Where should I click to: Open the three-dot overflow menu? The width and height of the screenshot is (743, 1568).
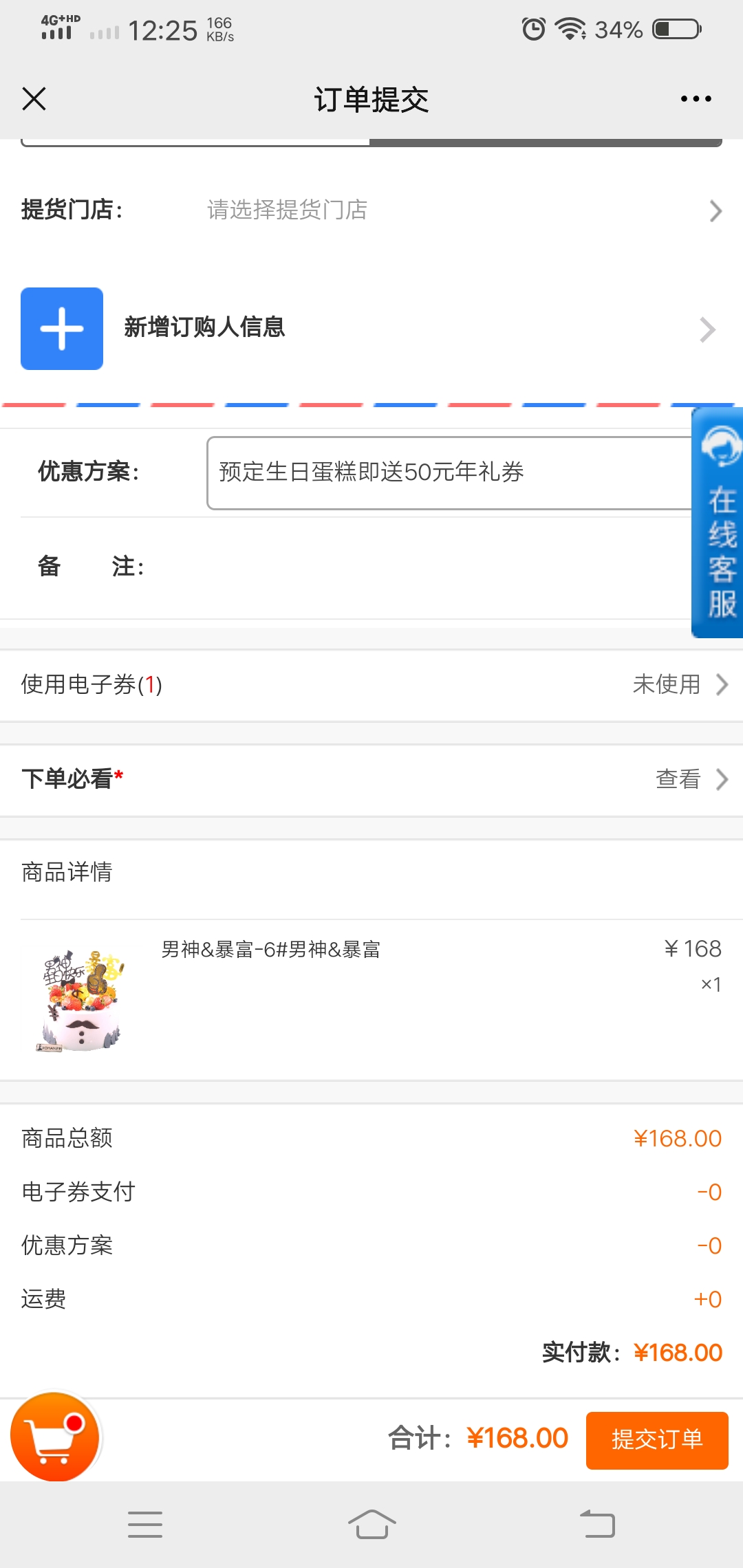pos(696,99)
